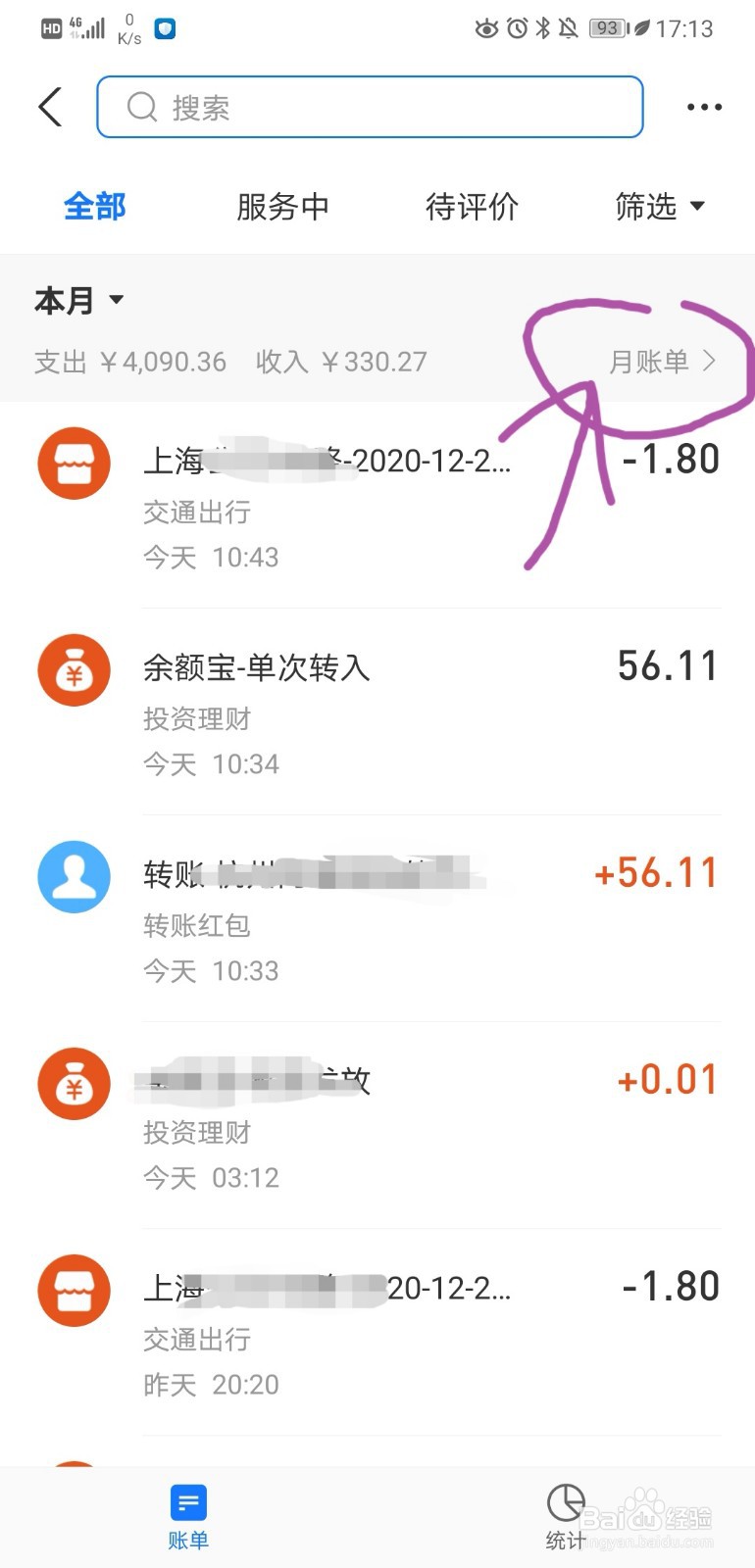Click the investment money bag icon near +0.01
The height and width of the screenshot is (1568, 755).
pos(74,1084)
